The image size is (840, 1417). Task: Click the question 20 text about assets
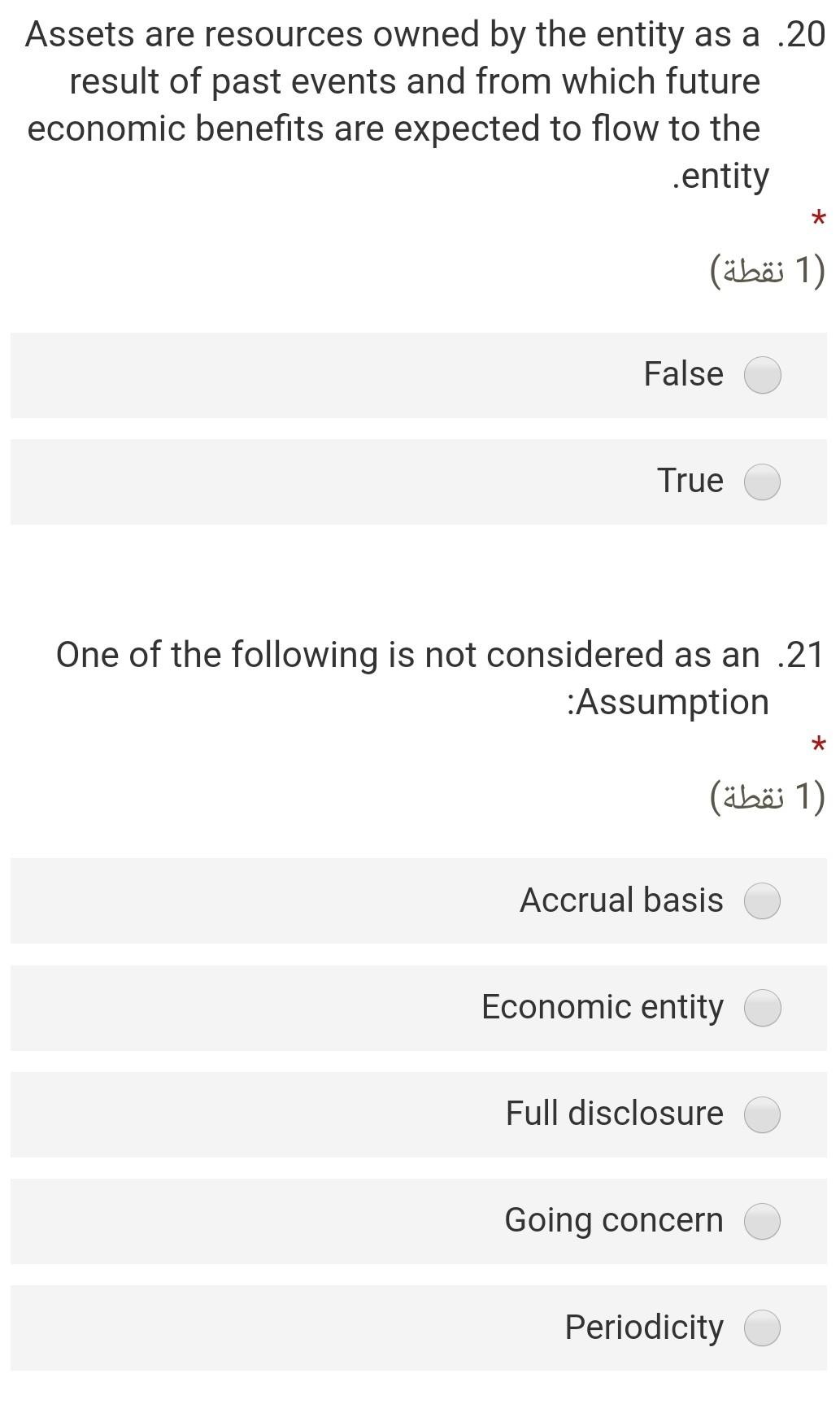point(420,104)
